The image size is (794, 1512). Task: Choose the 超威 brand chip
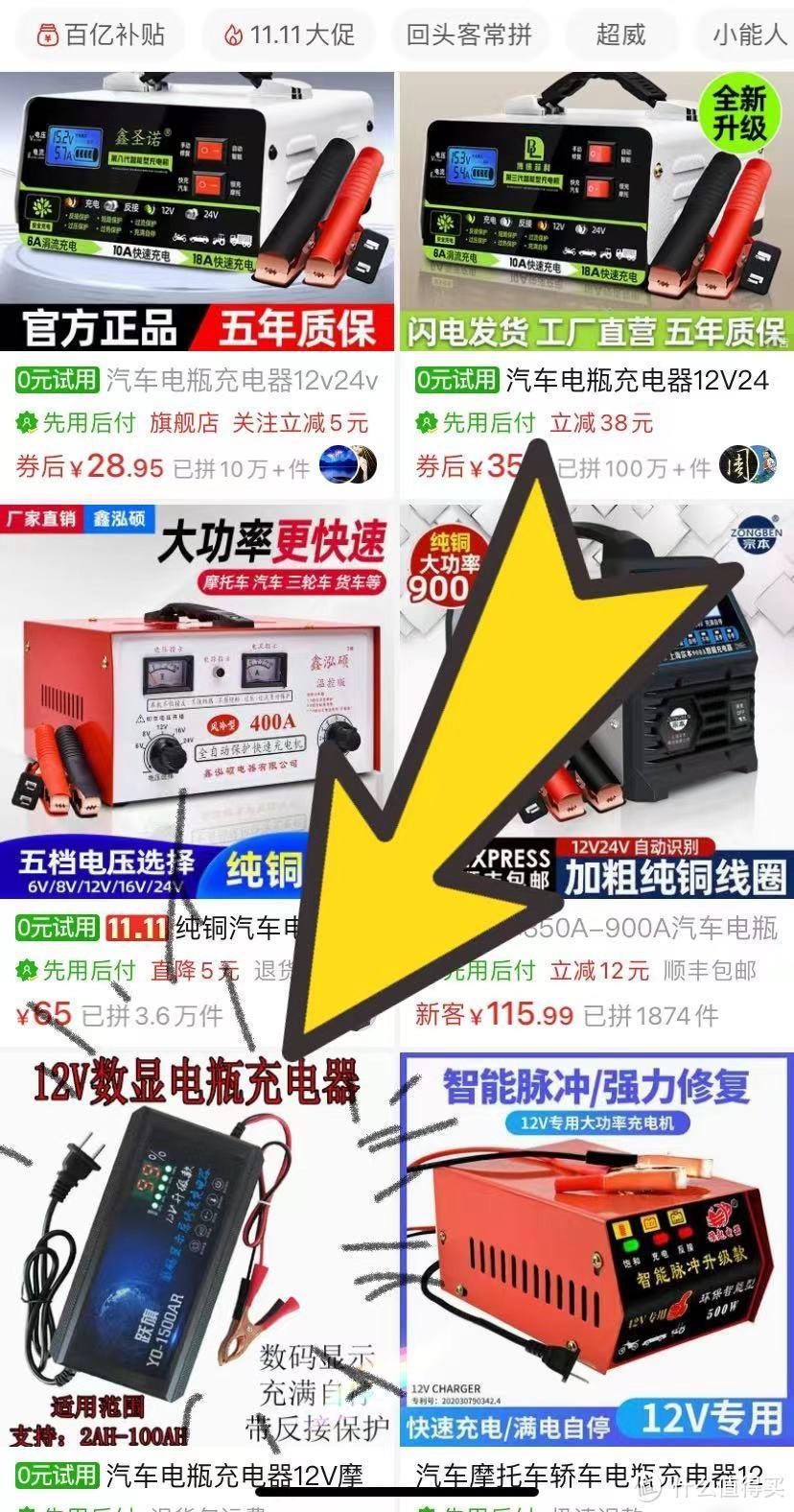point(620,35)
